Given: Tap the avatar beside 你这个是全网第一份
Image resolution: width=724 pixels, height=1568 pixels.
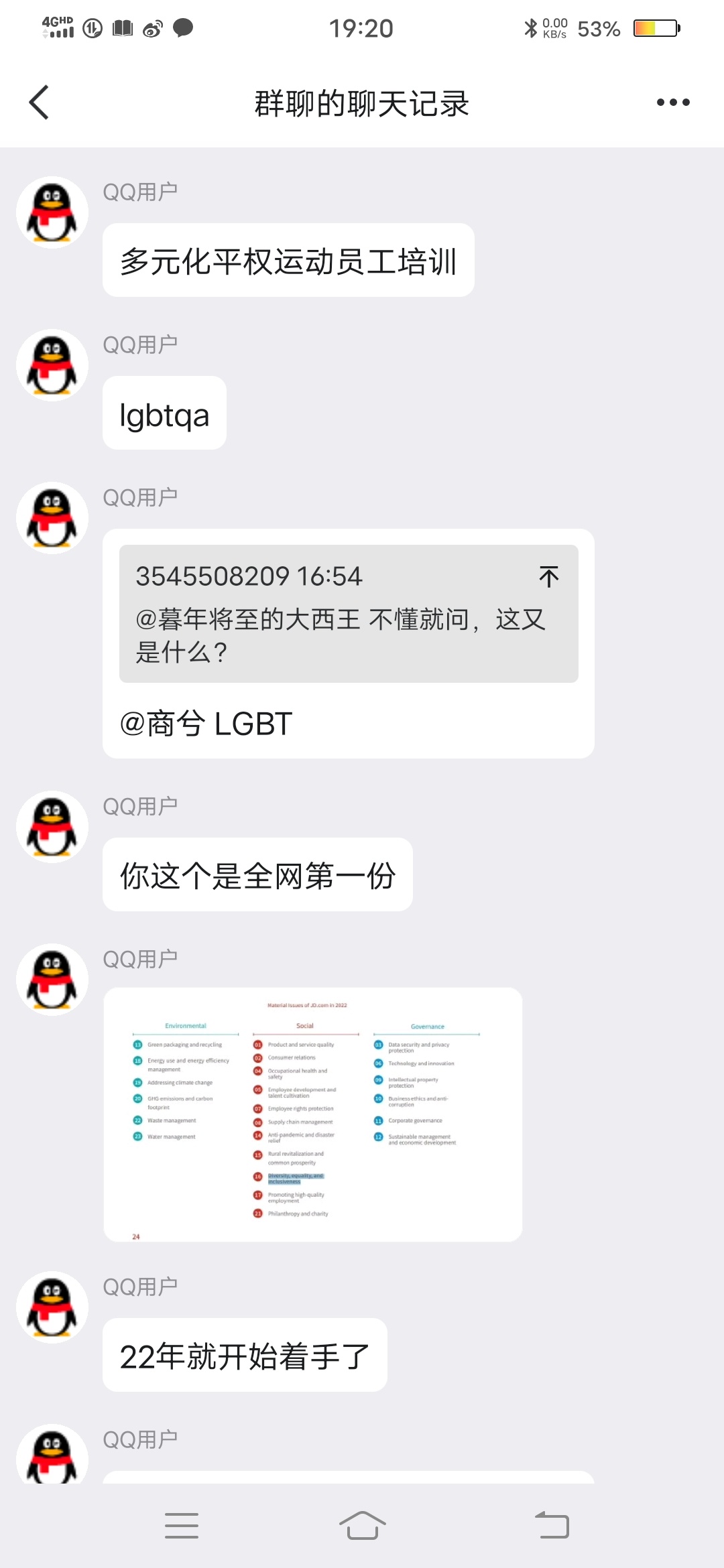Looking at the screenshot, I should click(52, 827).
